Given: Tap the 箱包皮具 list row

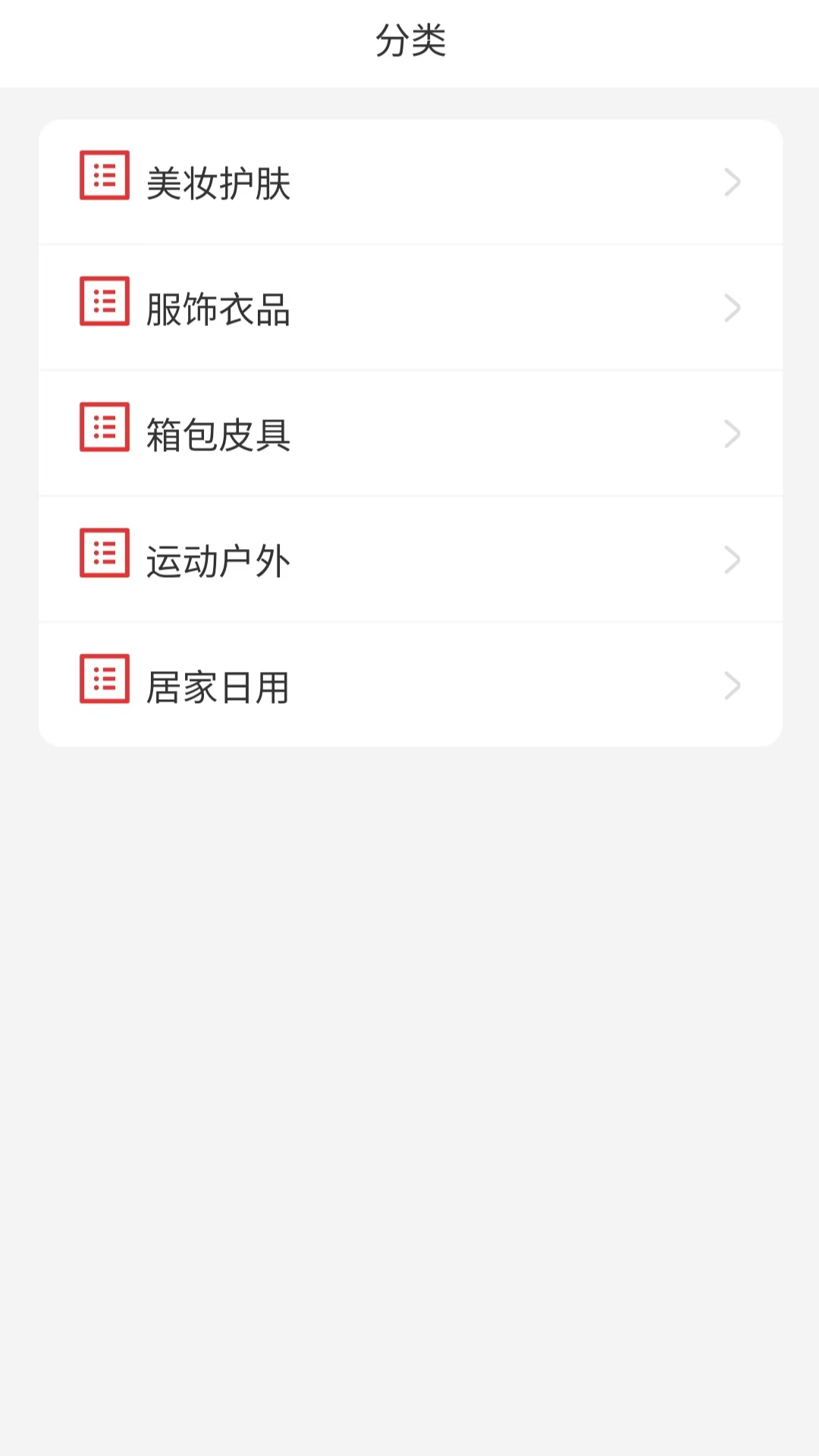Looking at the screenshot, I should point(409,434).
